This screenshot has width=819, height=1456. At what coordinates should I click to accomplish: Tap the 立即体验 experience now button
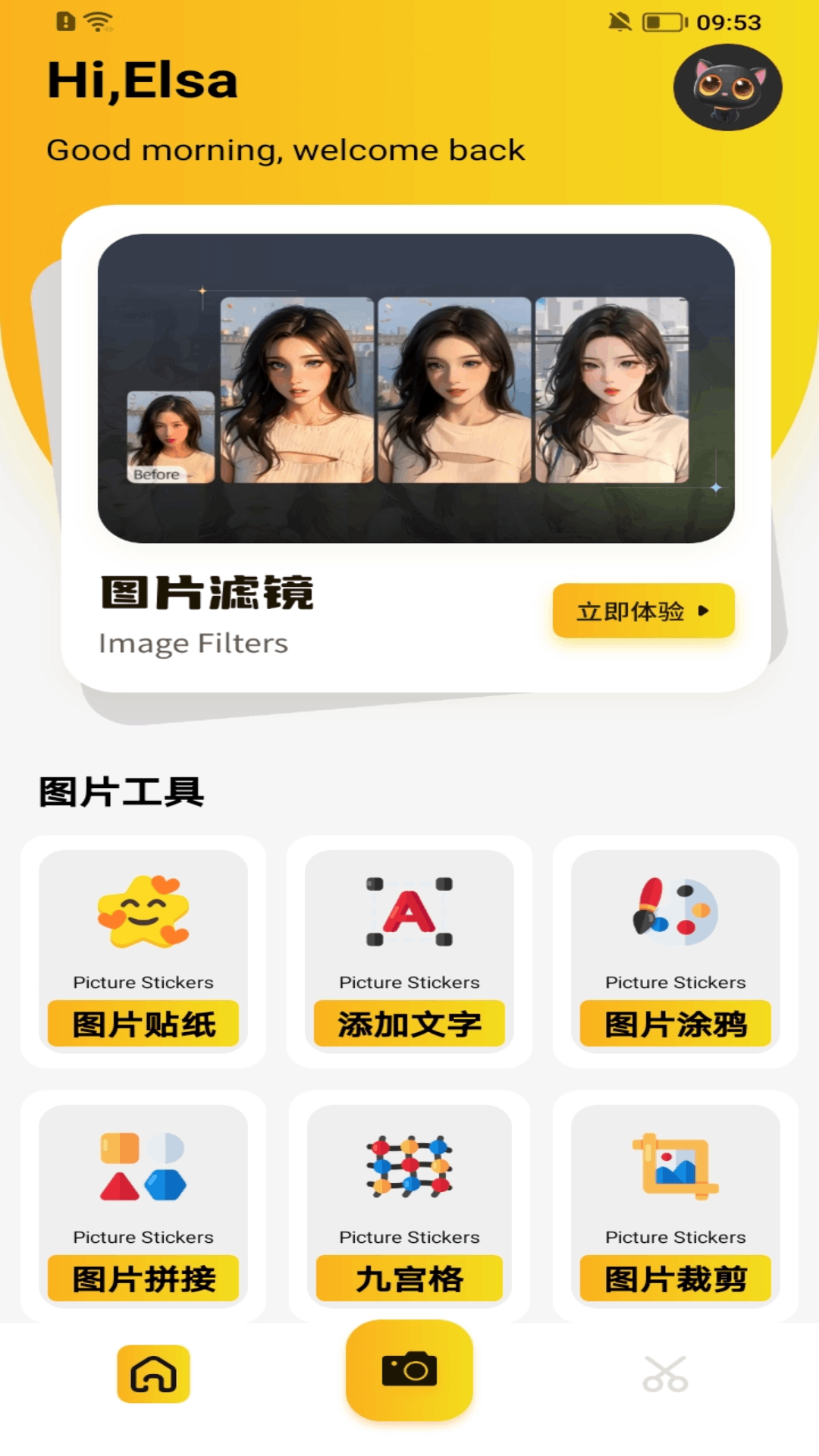tap(643, 611)
